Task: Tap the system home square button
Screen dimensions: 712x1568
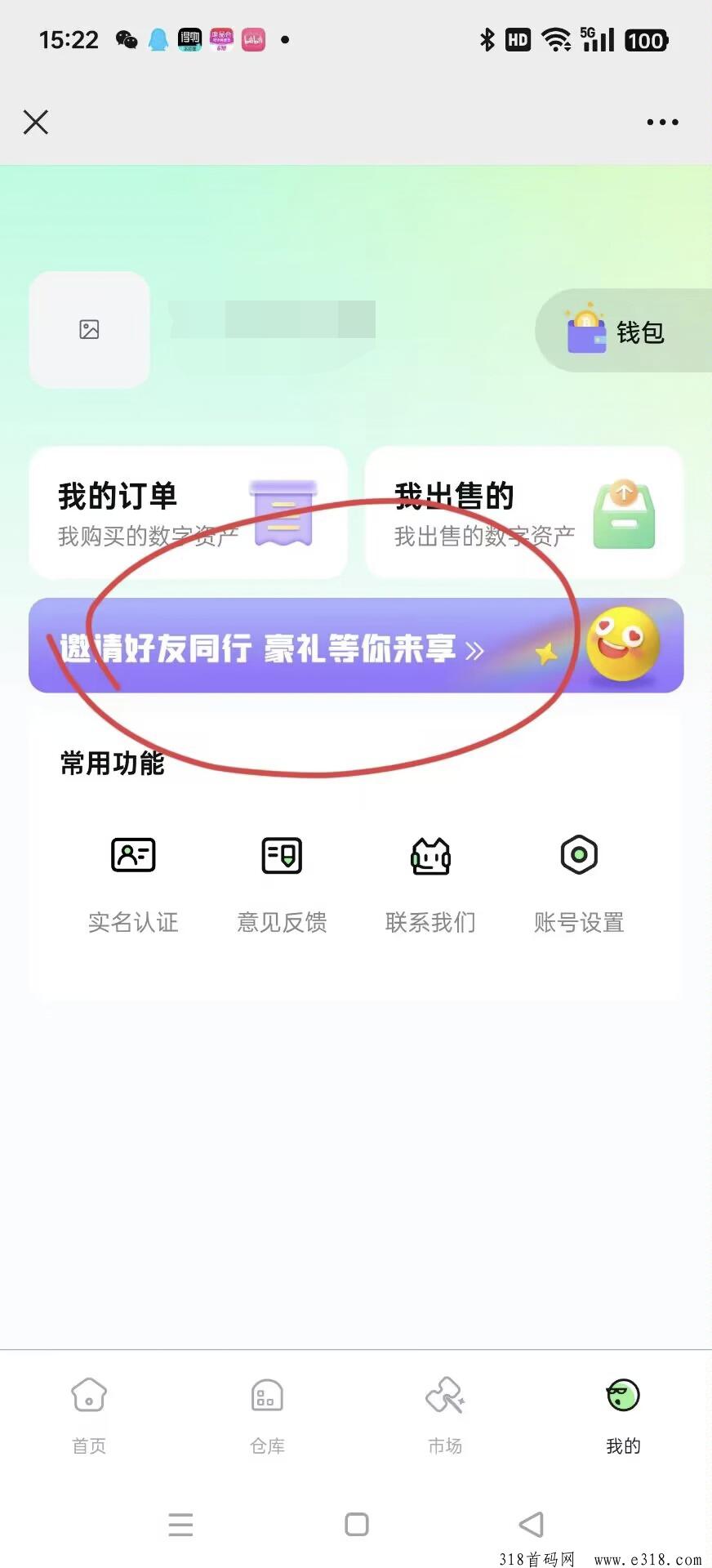Action: [x=357, y=1524]
